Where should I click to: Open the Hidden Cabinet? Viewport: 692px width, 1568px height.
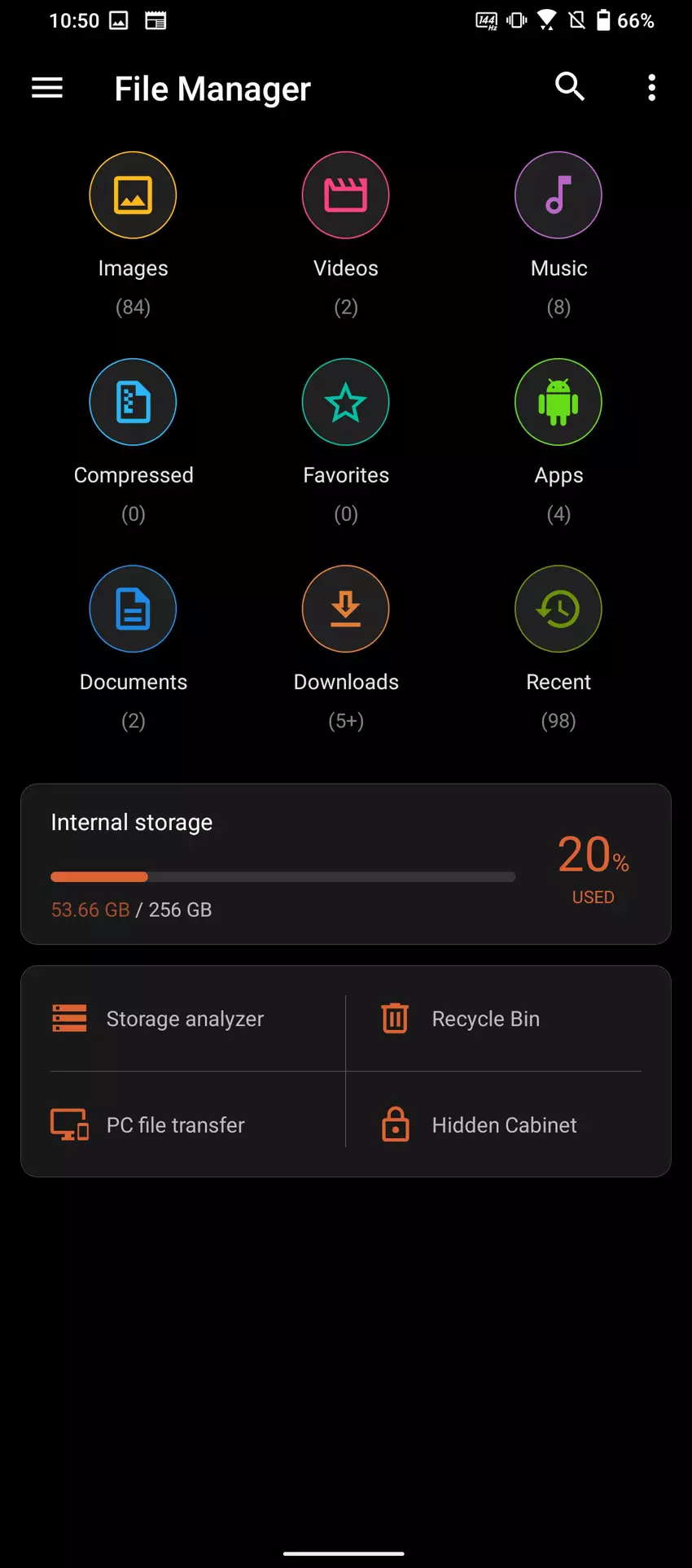tap(504, 1125)
